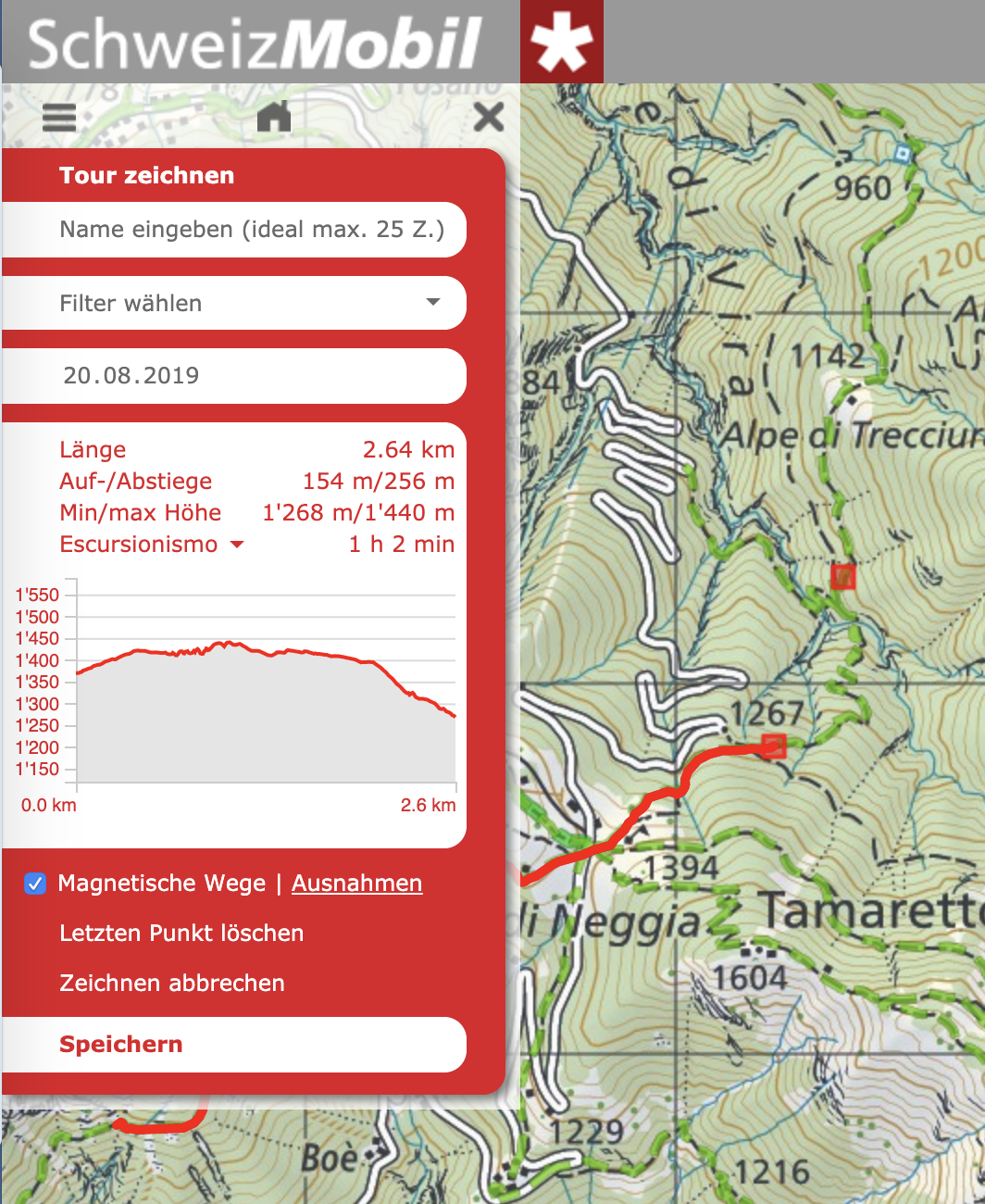Go to the home icon
Screen dimensions: 985x1204
tap(274, 118)
